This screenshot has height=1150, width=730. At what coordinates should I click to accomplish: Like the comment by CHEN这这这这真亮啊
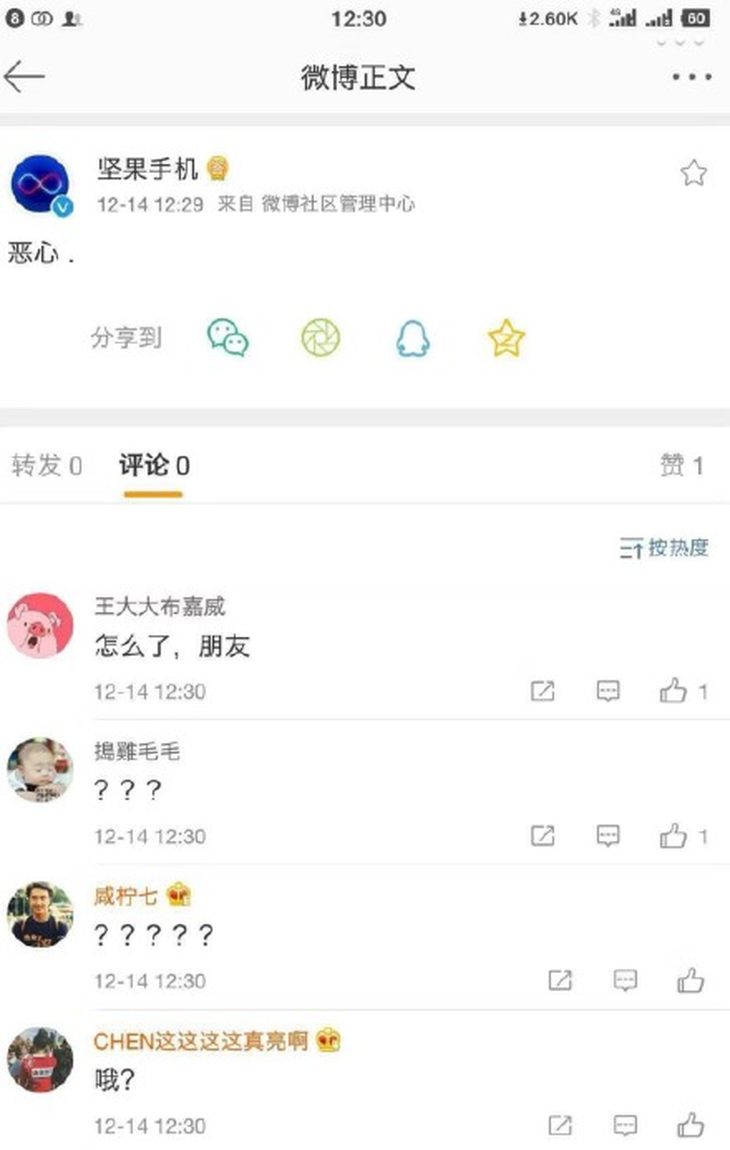click(x=690, y=1126)
